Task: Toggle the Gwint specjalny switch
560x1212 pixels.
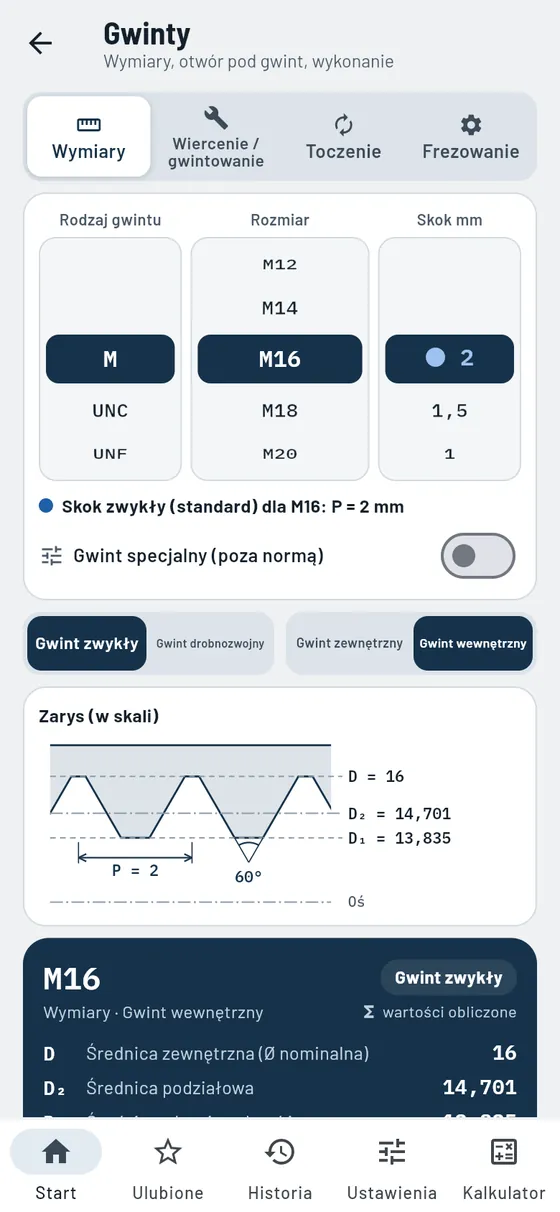Action: tap(478, 556)
